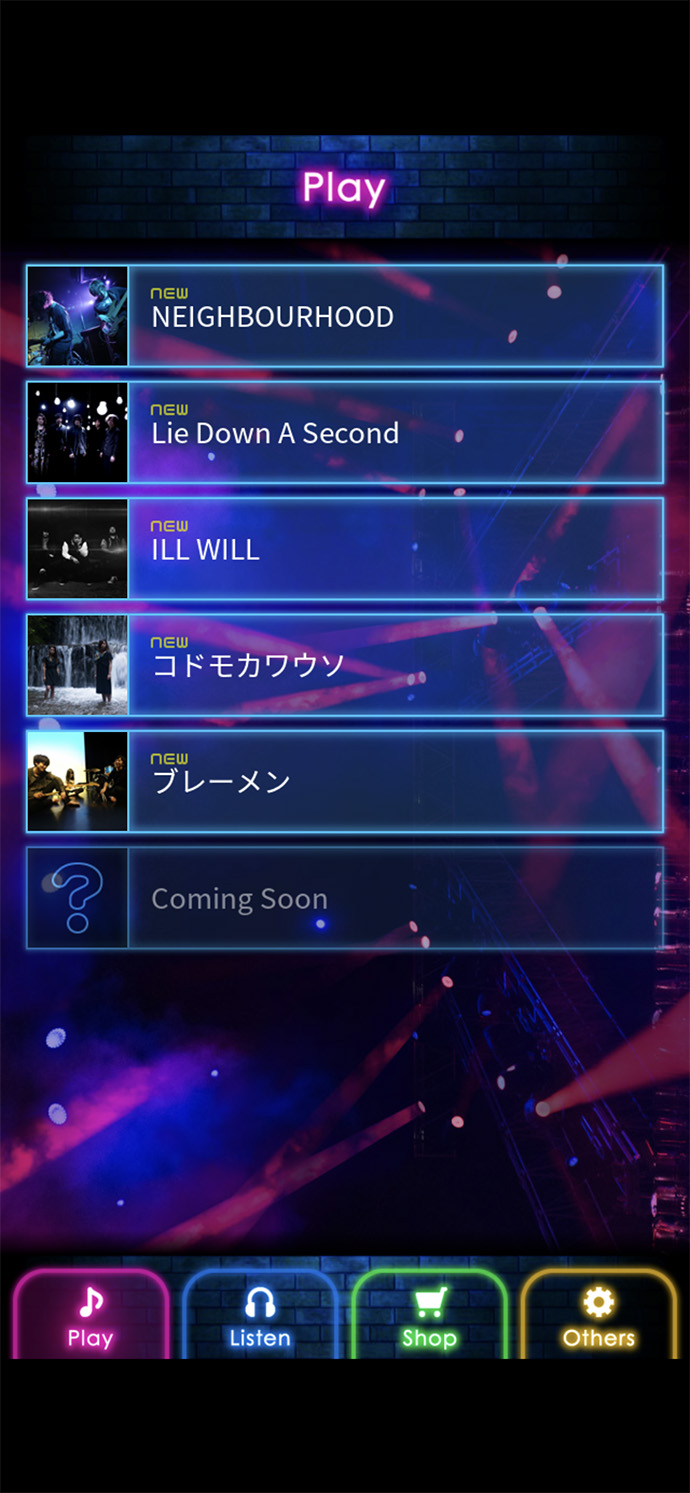Open the ILL WILL song
Screen dimensions: 690x1493
coord(345,548)
